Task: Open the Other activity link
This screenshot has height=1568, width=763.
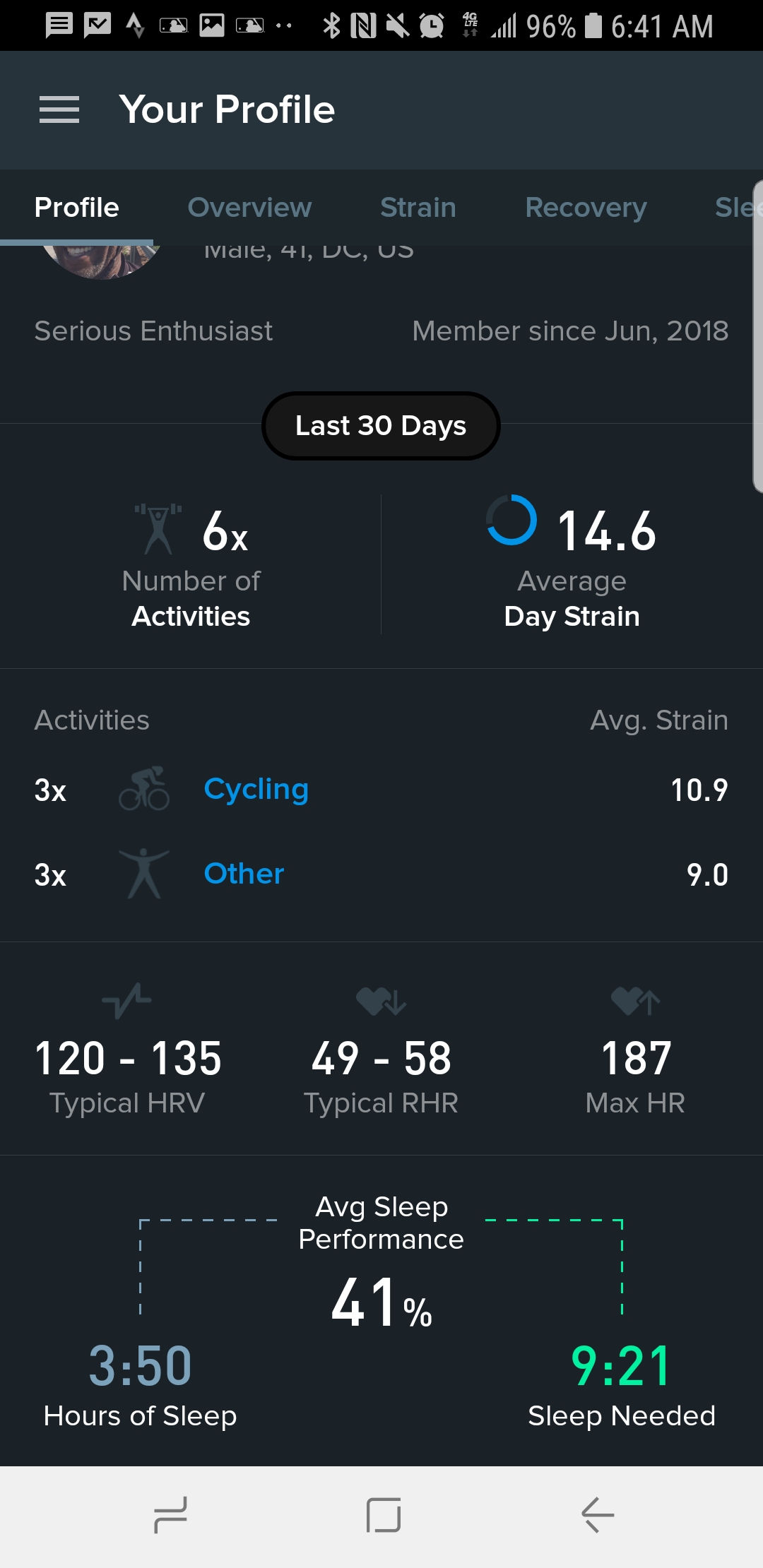Action: pos(244,874)
